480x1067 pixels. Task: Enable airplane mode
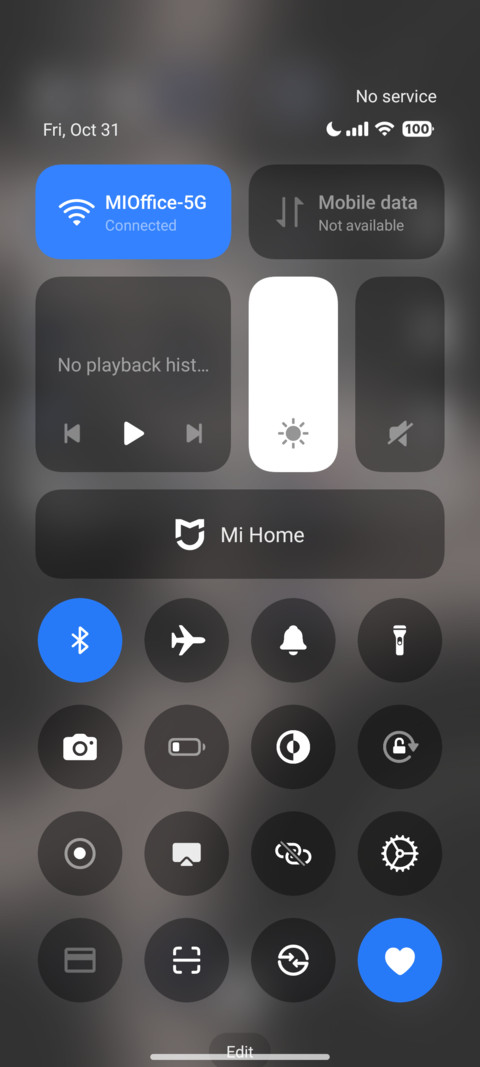[187, 640]
